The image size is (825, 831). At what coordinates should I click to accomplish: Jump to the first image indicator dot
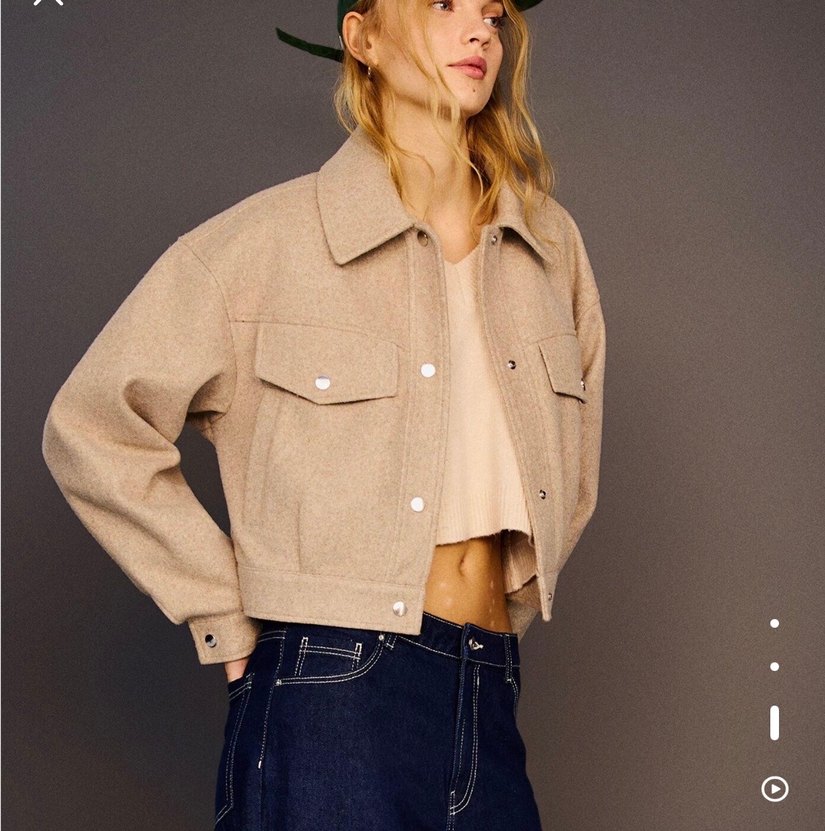tap(774, 623)
